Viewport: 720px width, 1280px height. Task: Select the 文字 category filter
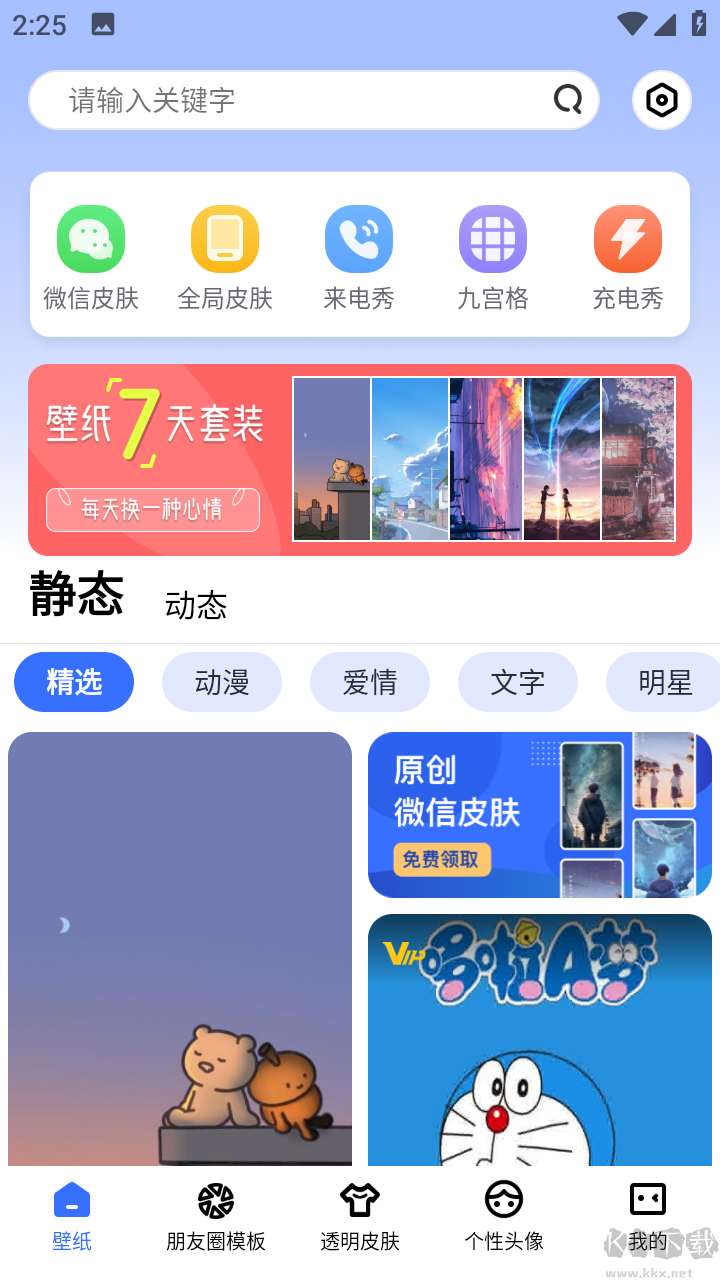[518, 682]
